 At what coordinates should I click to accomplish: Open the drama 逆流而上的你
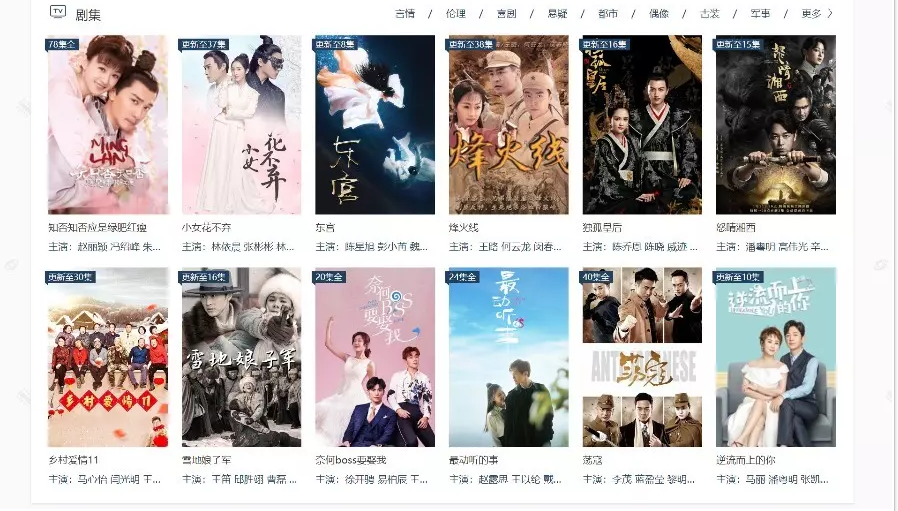[775, 357]
